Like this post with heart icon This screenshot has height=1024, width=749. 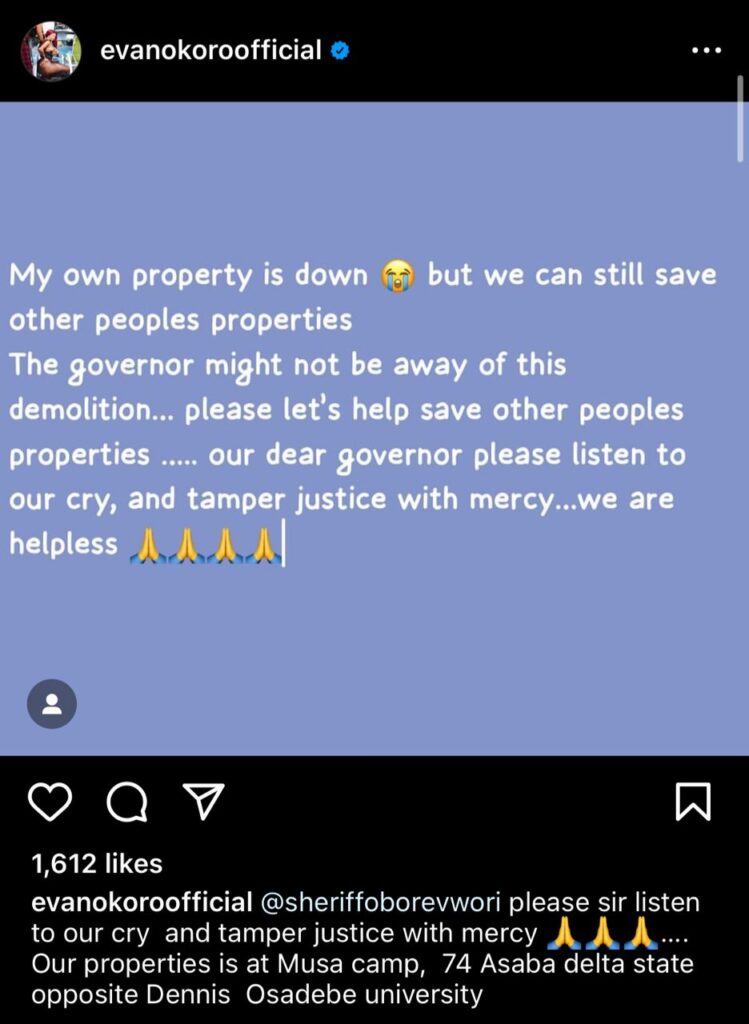pos(49,801)
